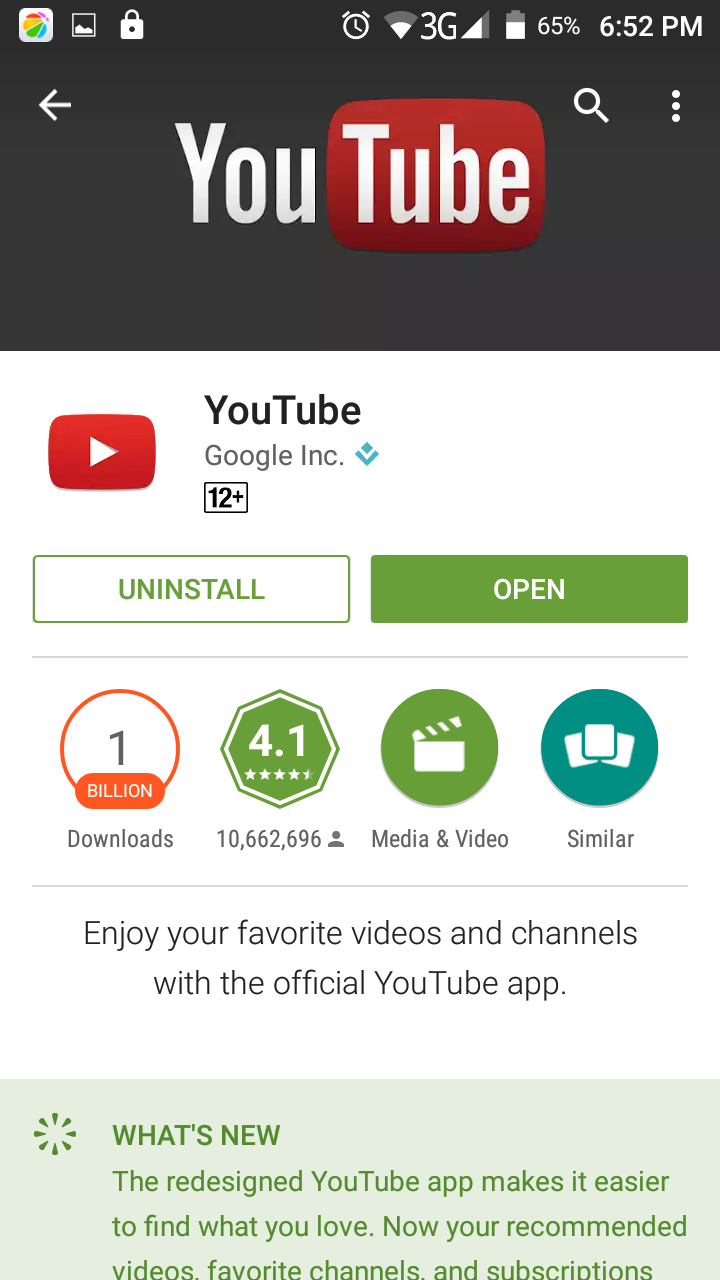Image resolution: width=720 pixels, height=1280 pixels.
Task: Tap the 12+ content rating badge
Action: tap(226, 497)
